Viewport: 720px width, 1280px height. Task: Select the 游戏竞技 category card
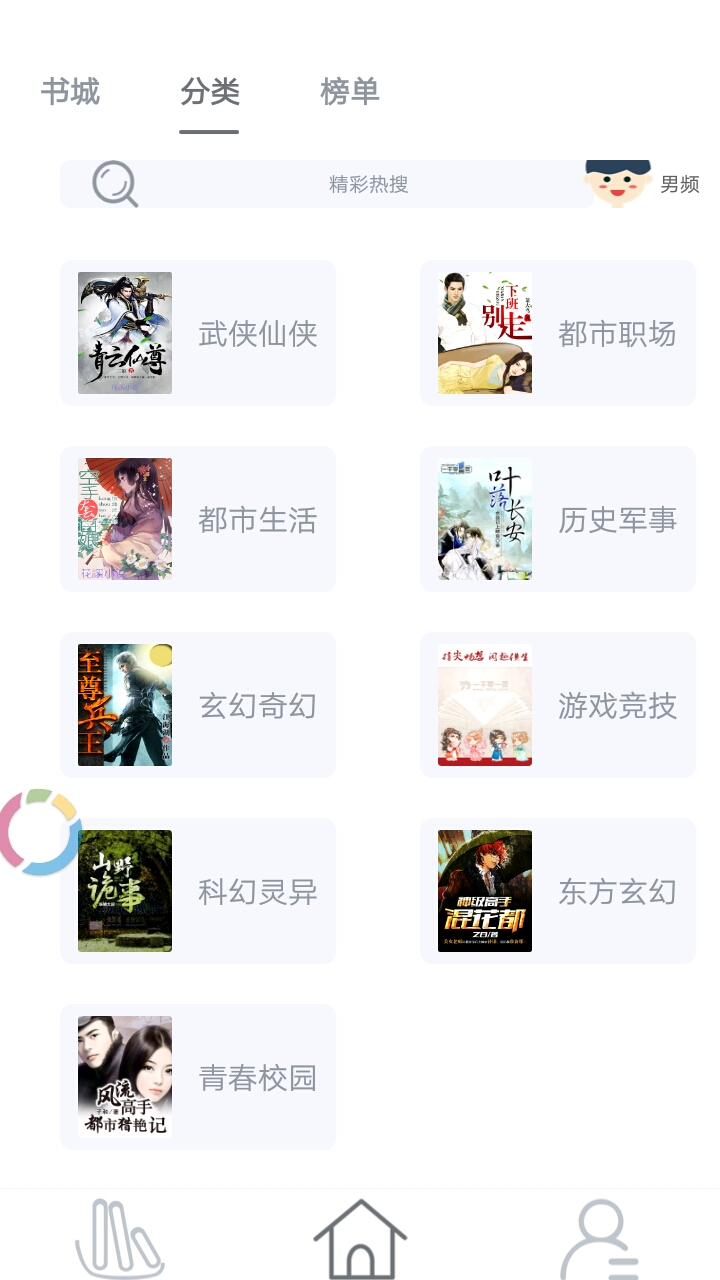click(x=558, y=705)
